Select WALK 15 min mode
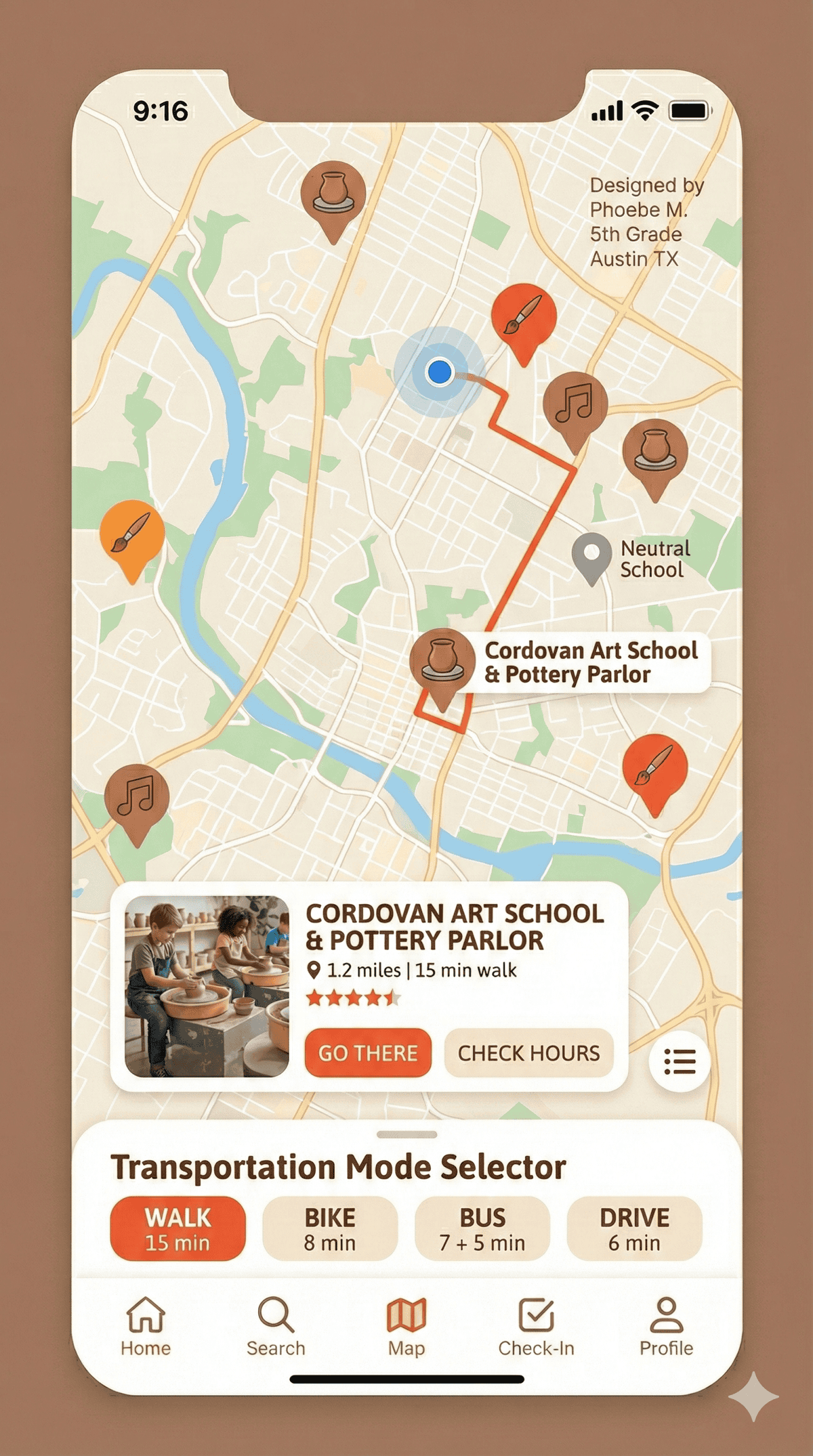This screenshot has width=813, height=1456. pyautogui.click(x=178, y=1229)
